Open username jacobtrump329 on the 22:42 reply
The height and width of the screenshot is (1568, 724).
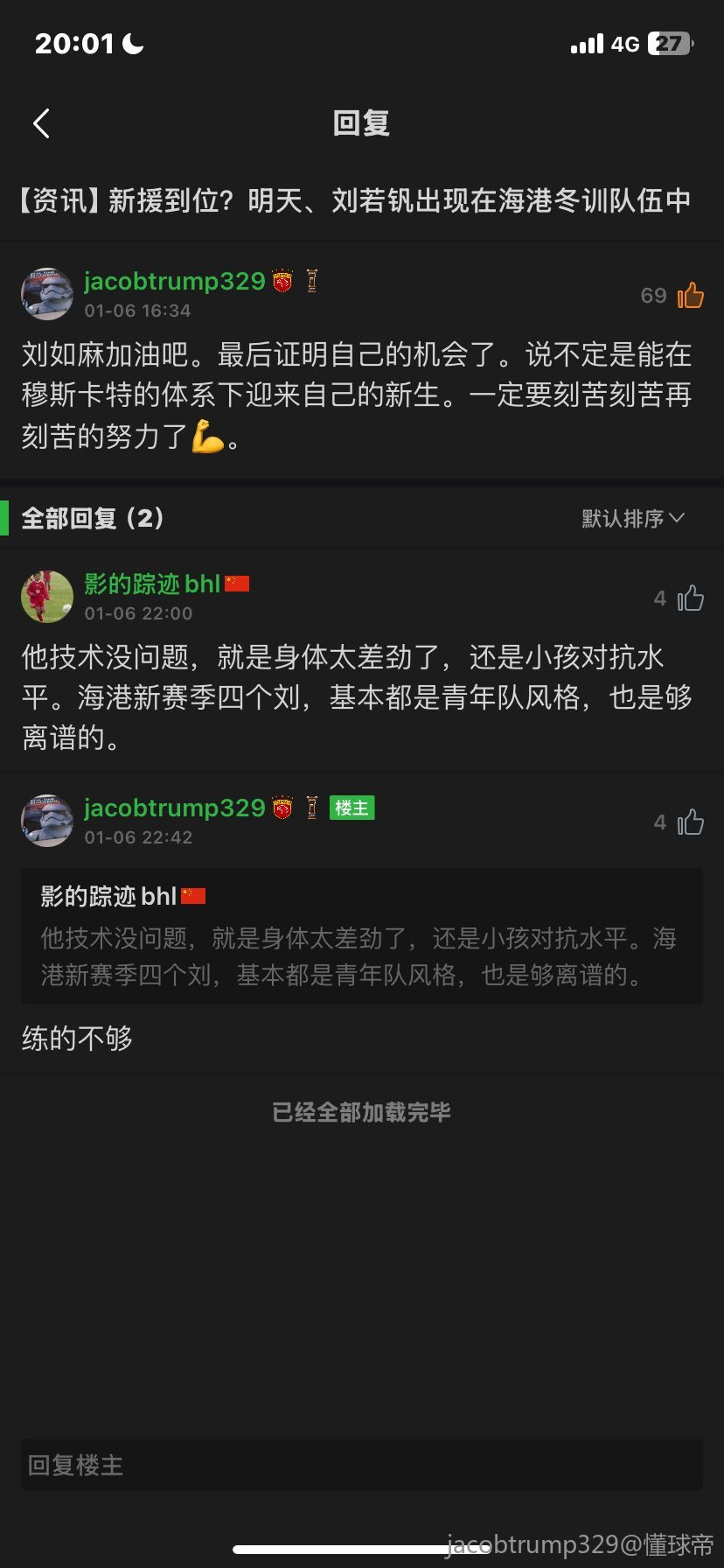[174, 808]
